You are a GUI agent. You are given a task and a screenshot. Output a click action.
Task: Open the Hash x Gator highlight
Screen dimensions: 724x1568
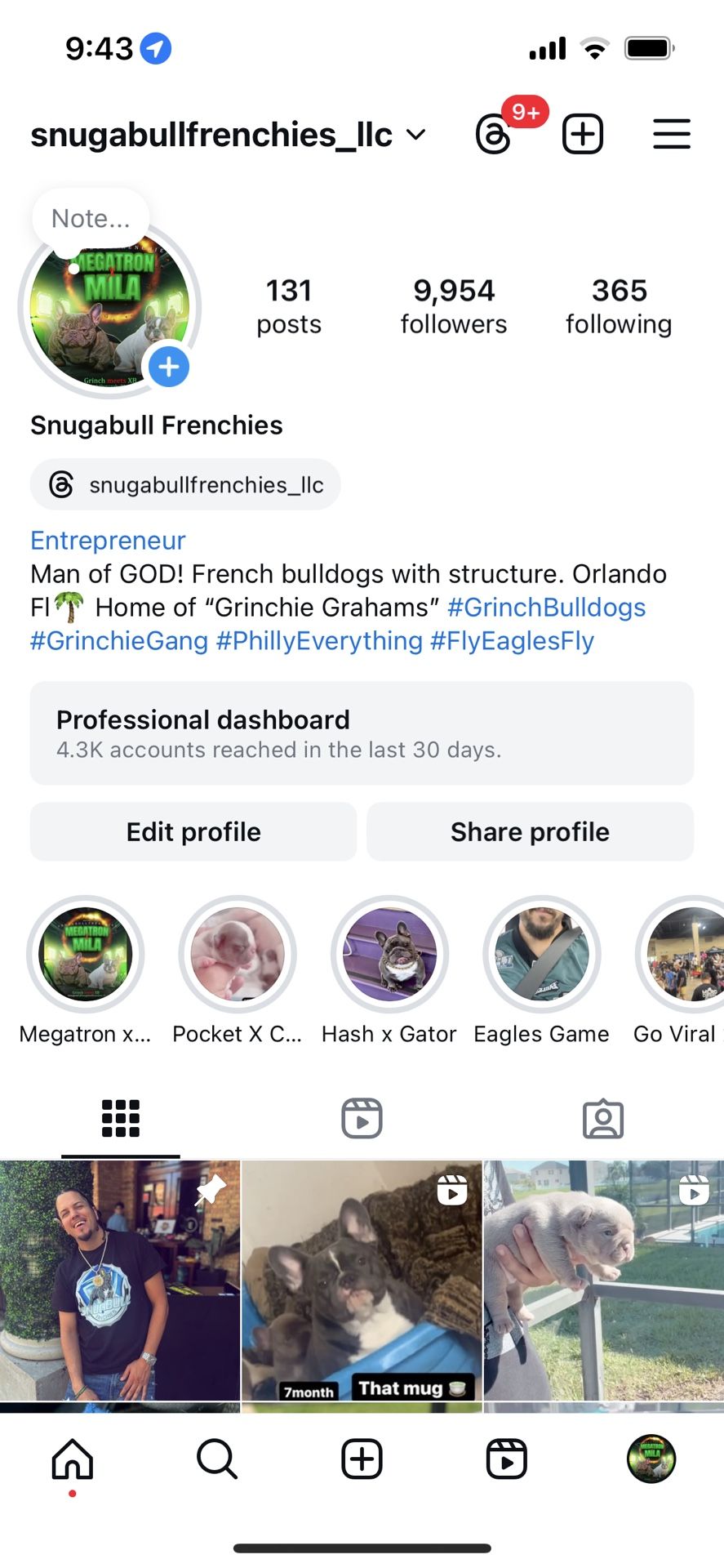389,955
